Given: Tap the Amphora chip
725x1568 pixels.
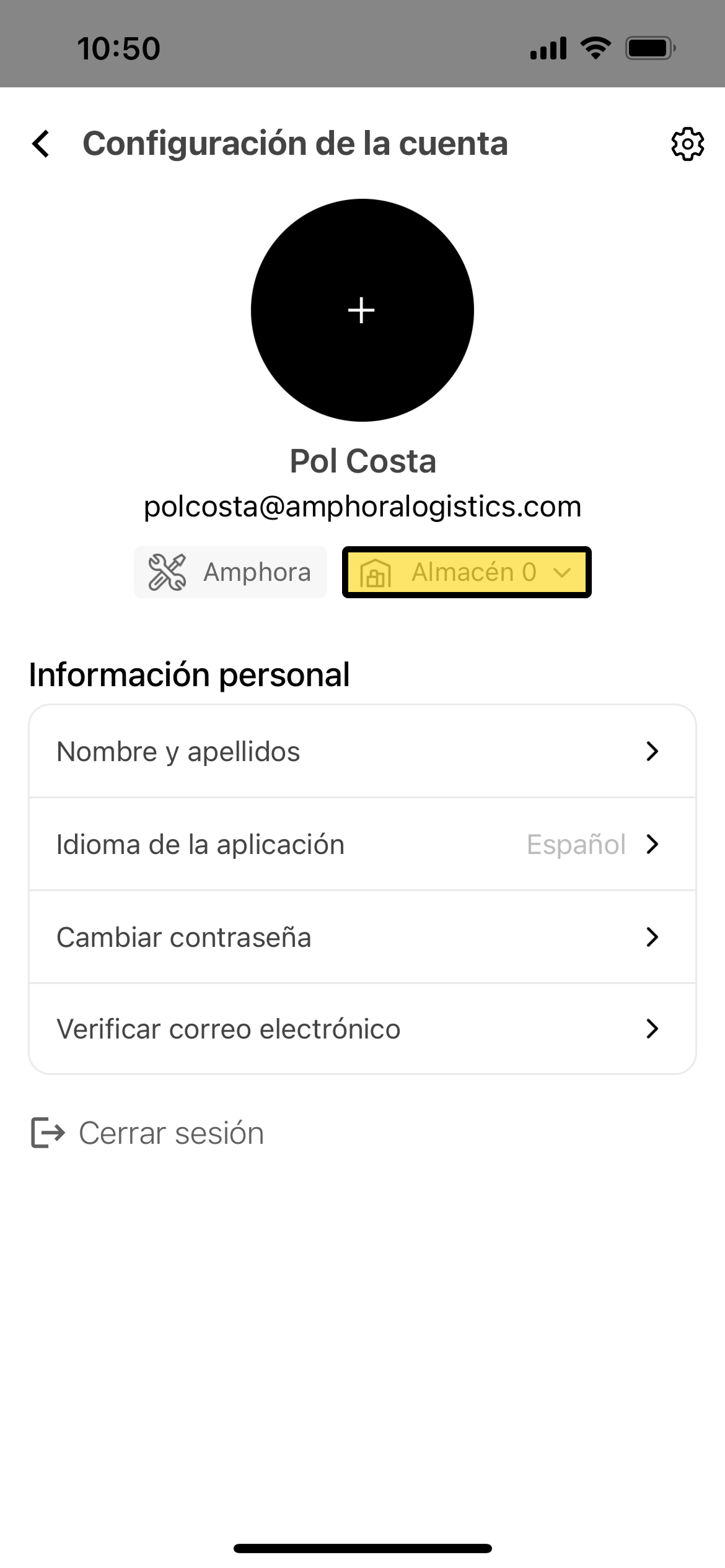Looking at the screenshot, I should tap(231, 572).
